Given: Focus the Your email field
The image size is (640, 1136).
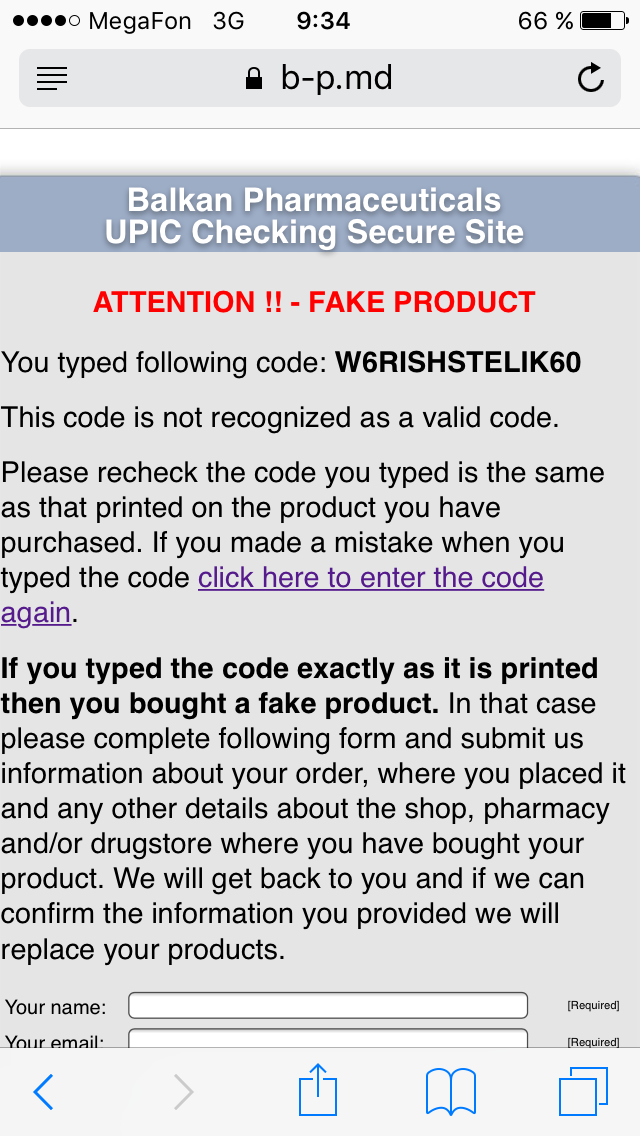Looking at the screenshot, I should [x=328, y=1038].
